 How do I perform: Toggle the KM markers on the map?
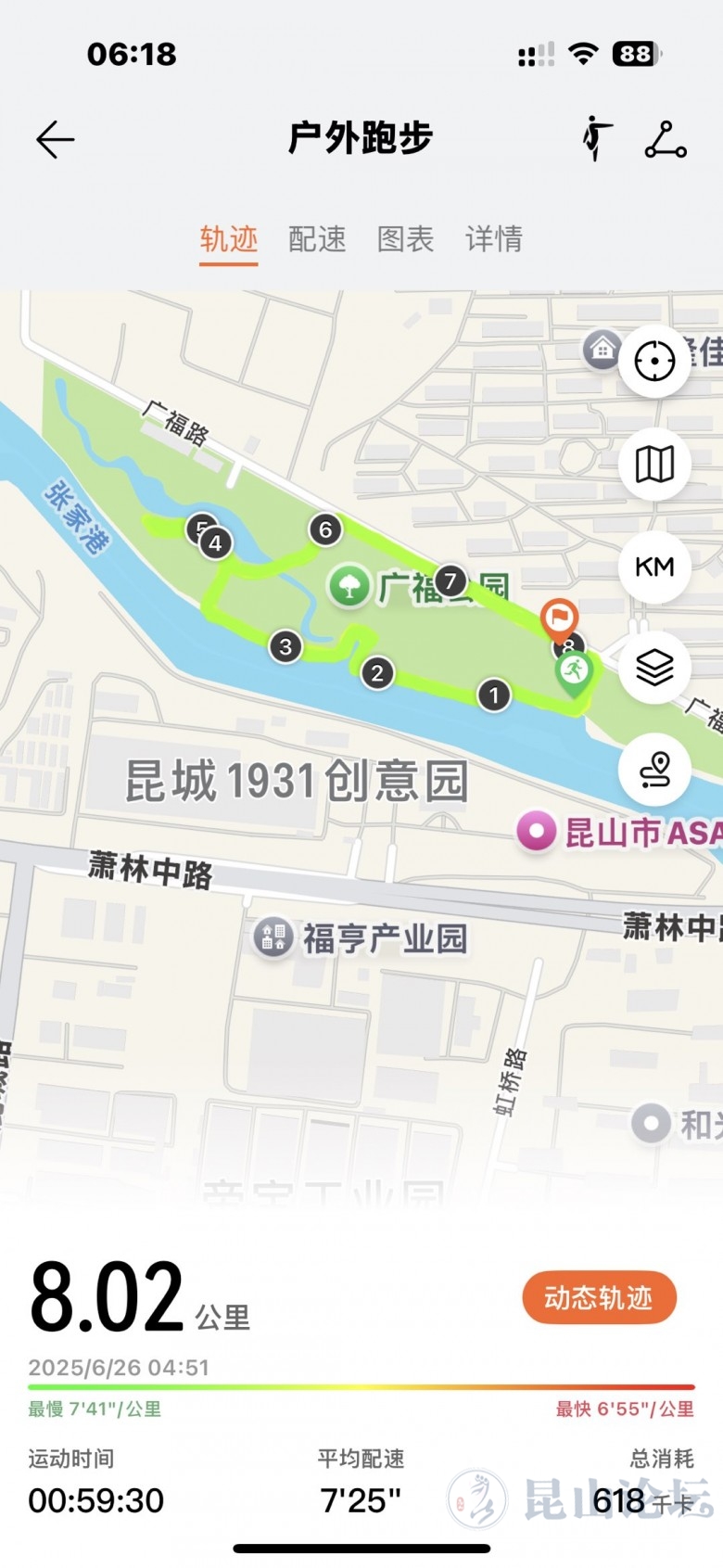(654, 567)
